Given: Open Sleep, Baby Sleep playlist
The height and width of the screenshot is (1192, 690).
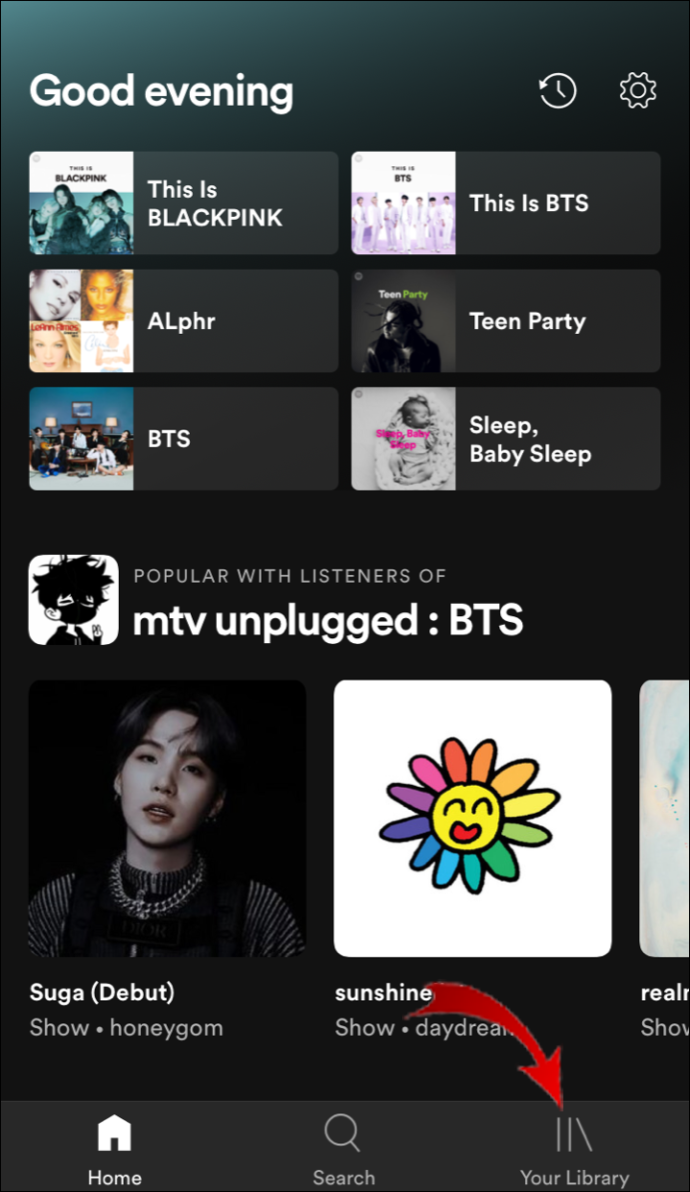Looking at the screenshot, I should [x=505, y=439].
